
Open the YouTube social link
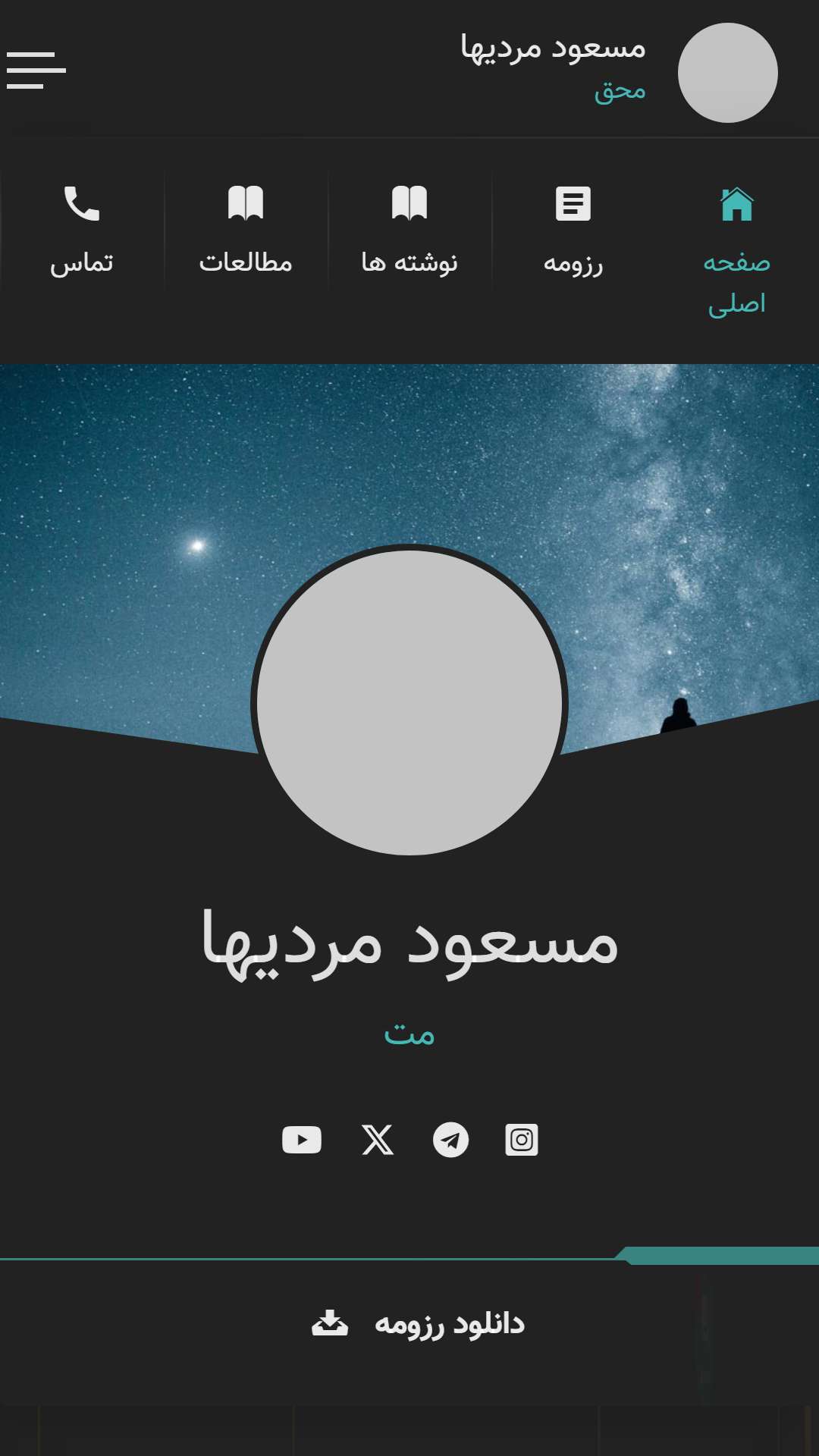point(302,1140)
